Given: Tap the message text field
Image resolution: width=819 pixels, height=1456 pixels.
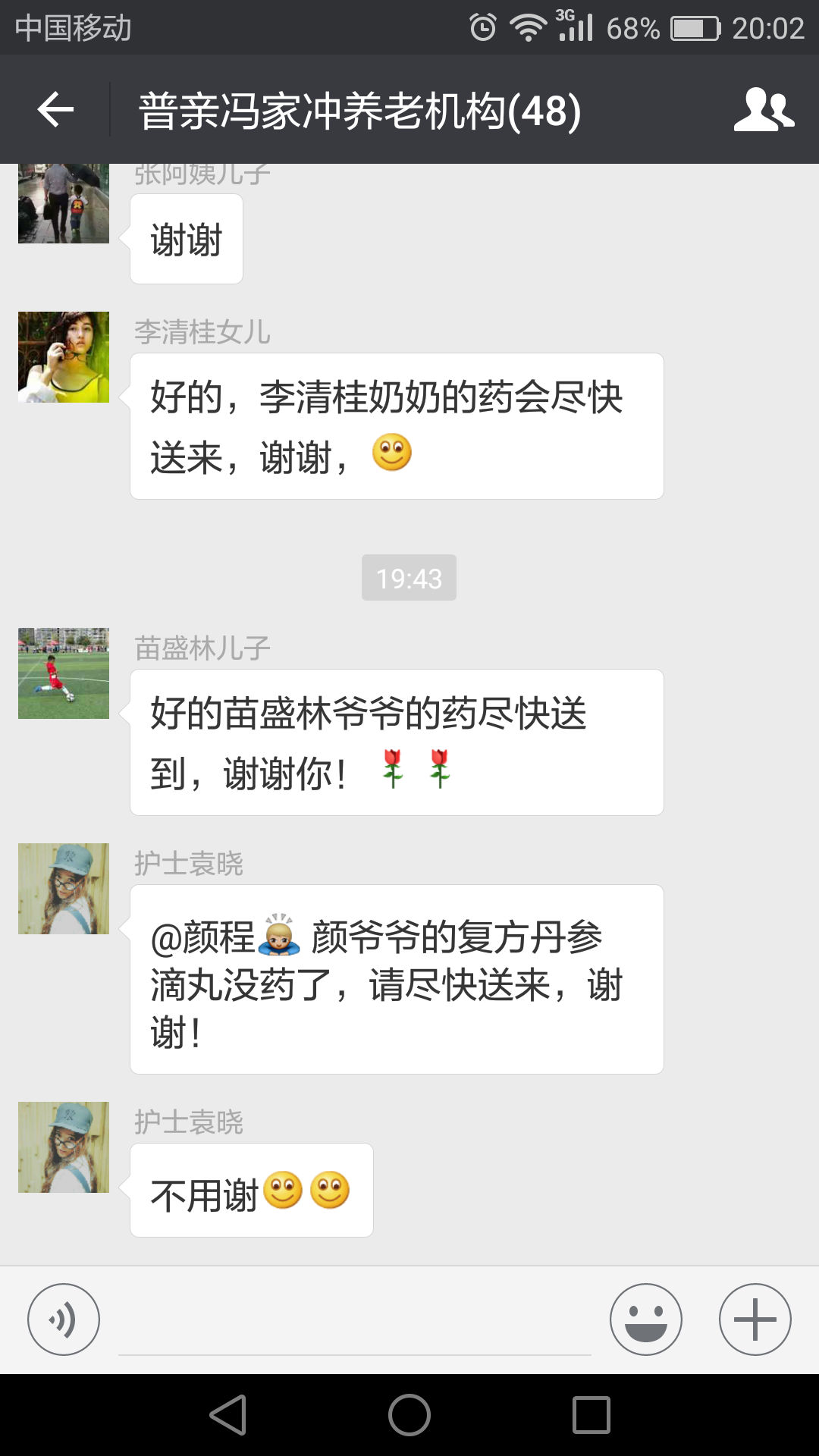Looking at the screenshot, I should click(x=355, y=1323).
